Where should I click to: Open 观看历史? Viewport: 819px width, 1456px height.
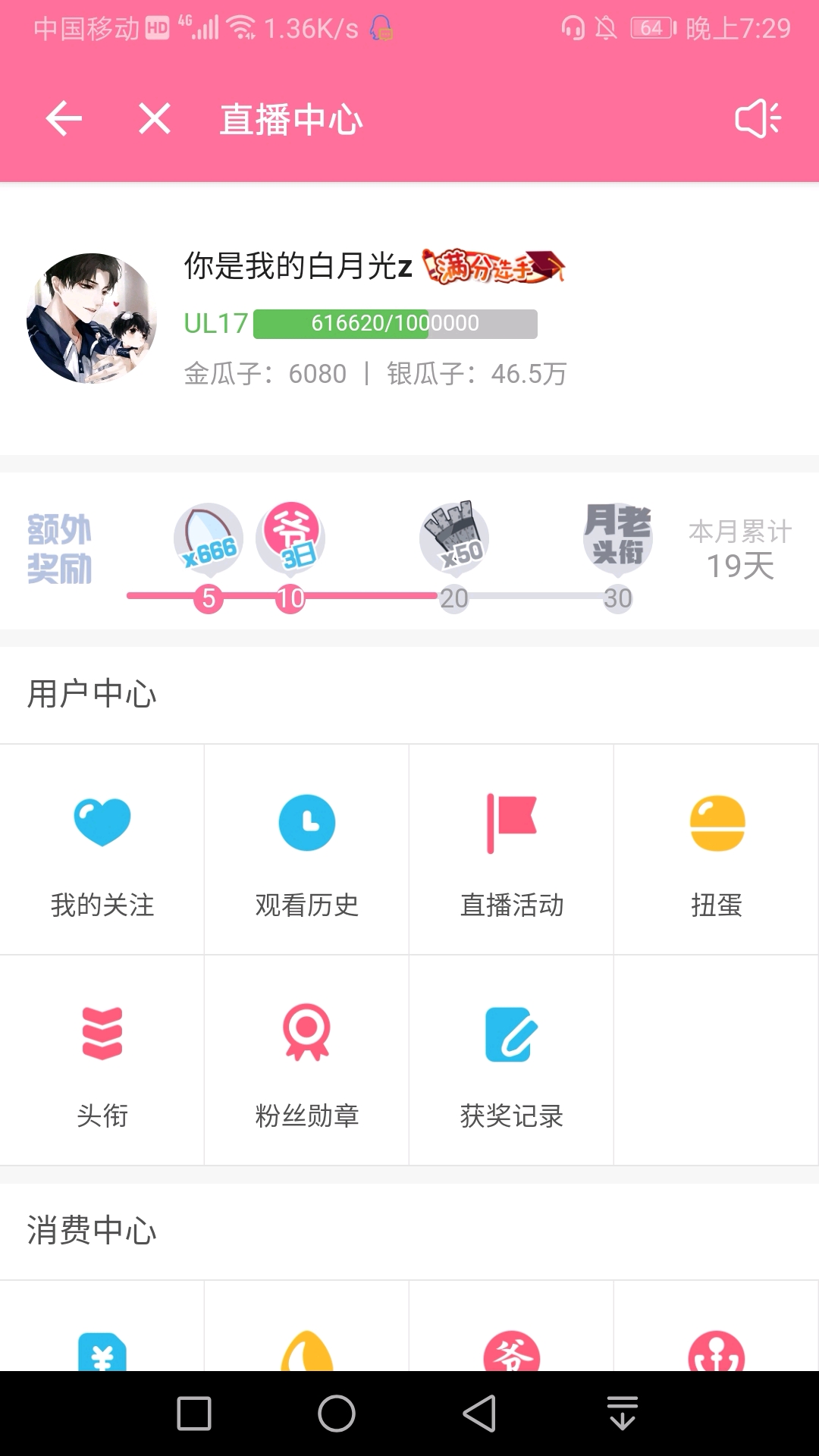307,849
